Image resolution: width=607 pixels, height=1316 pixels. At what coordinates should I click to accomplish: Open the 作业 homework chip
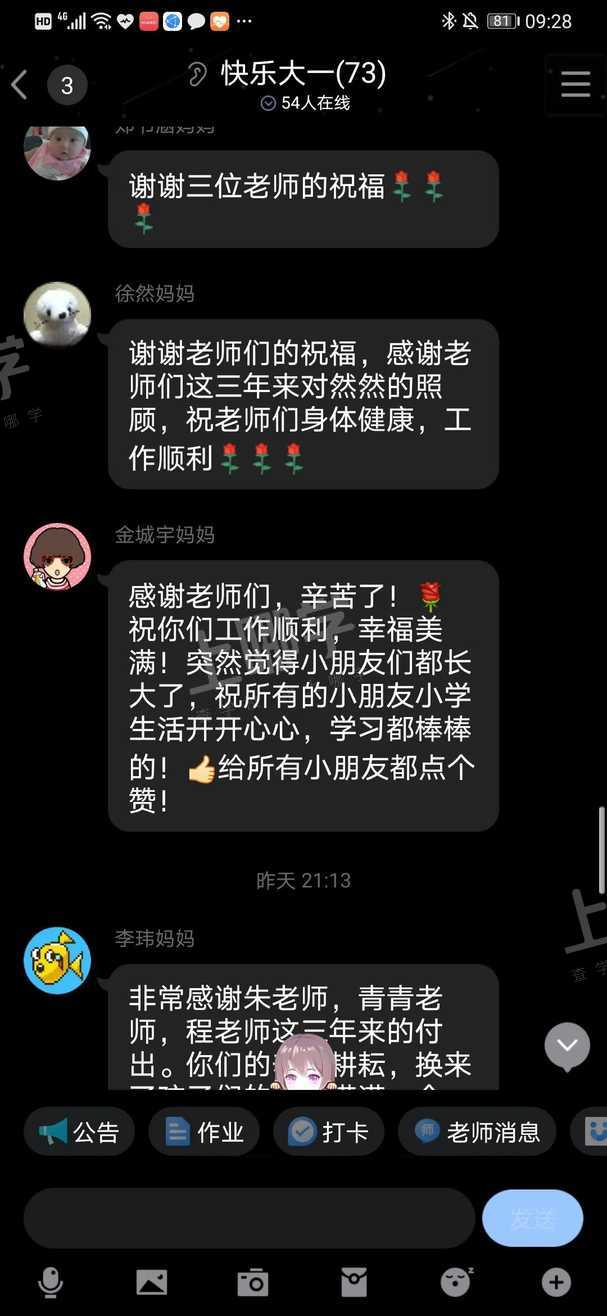click(x=204, y=1132)
